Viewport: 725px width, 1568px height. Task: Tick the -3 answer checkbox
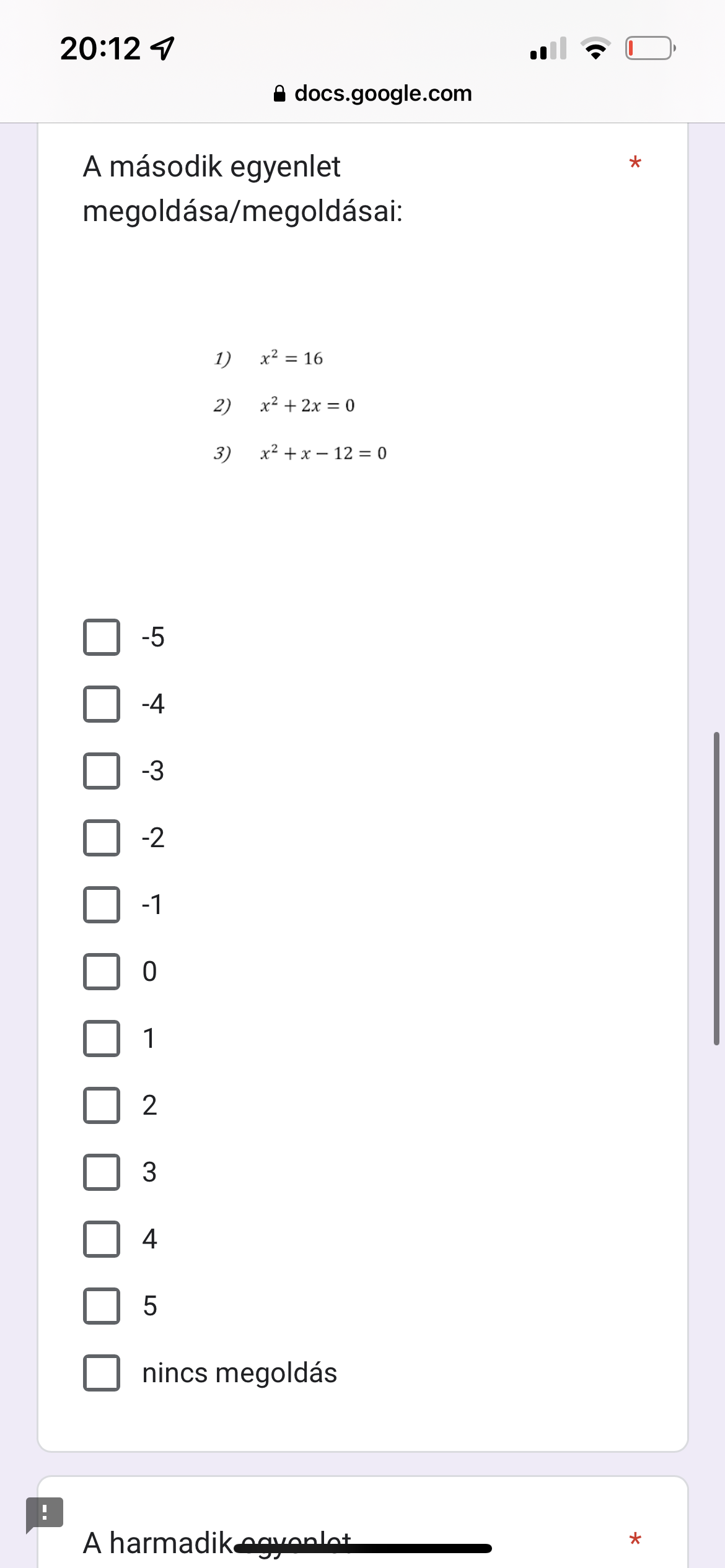pyautogui.click(x=102, y=770)
